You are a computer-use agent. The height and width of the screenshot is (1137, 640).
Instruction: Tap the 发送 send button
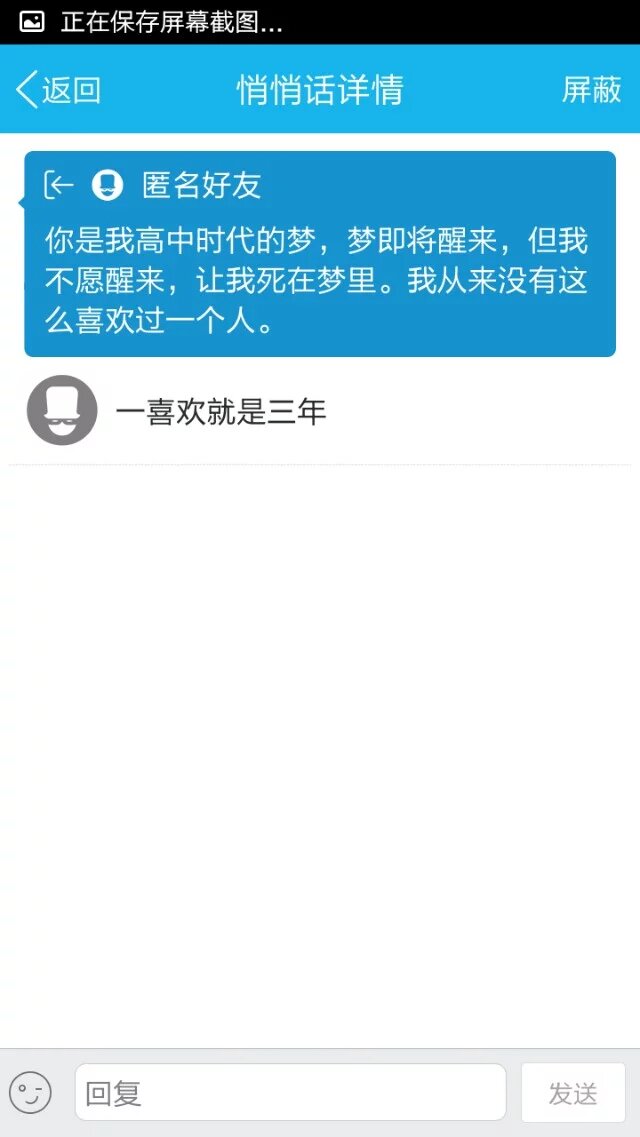pos(573,1092)
